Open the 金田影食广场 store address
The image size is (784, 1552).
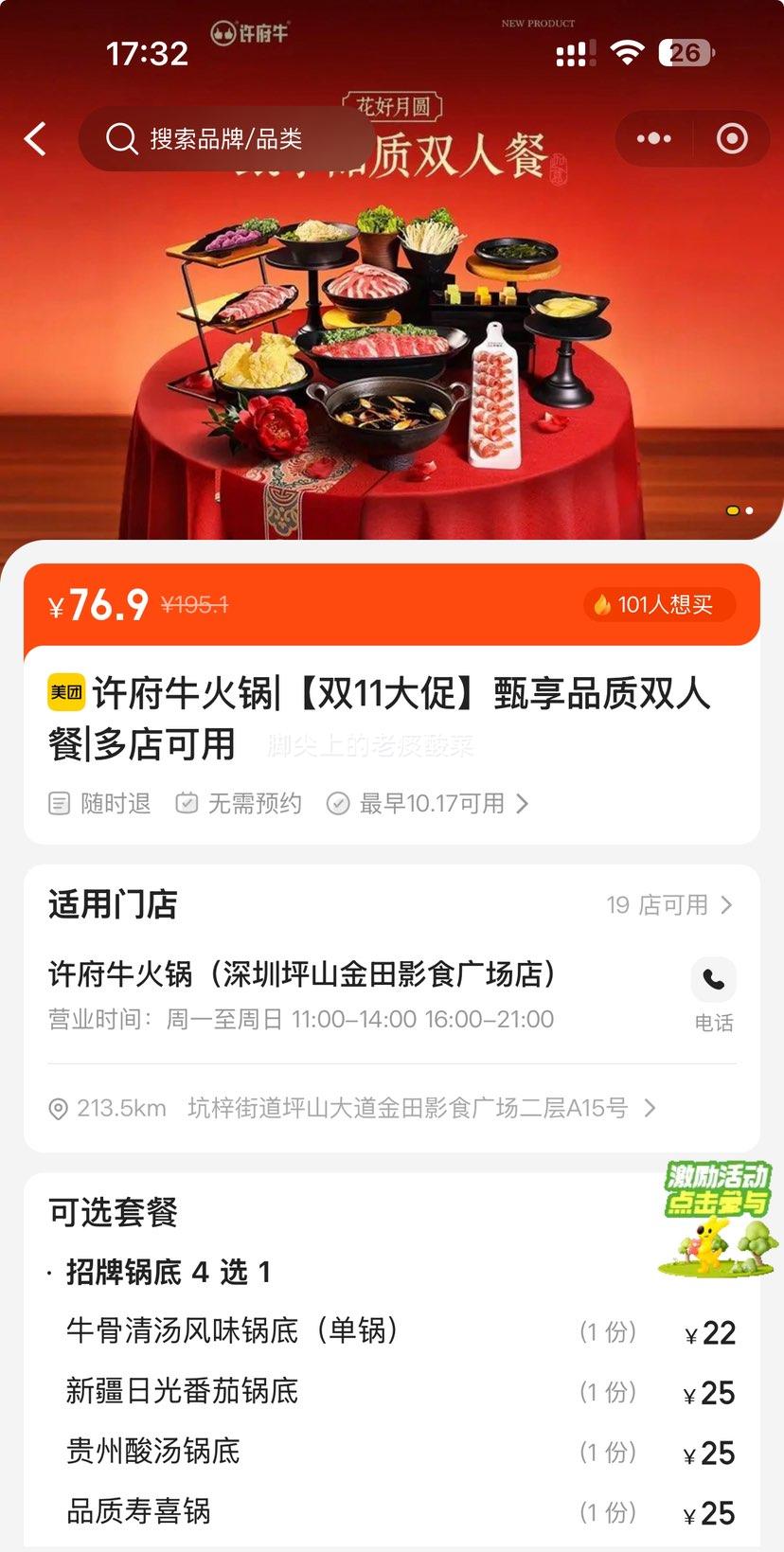(407, 1108)
